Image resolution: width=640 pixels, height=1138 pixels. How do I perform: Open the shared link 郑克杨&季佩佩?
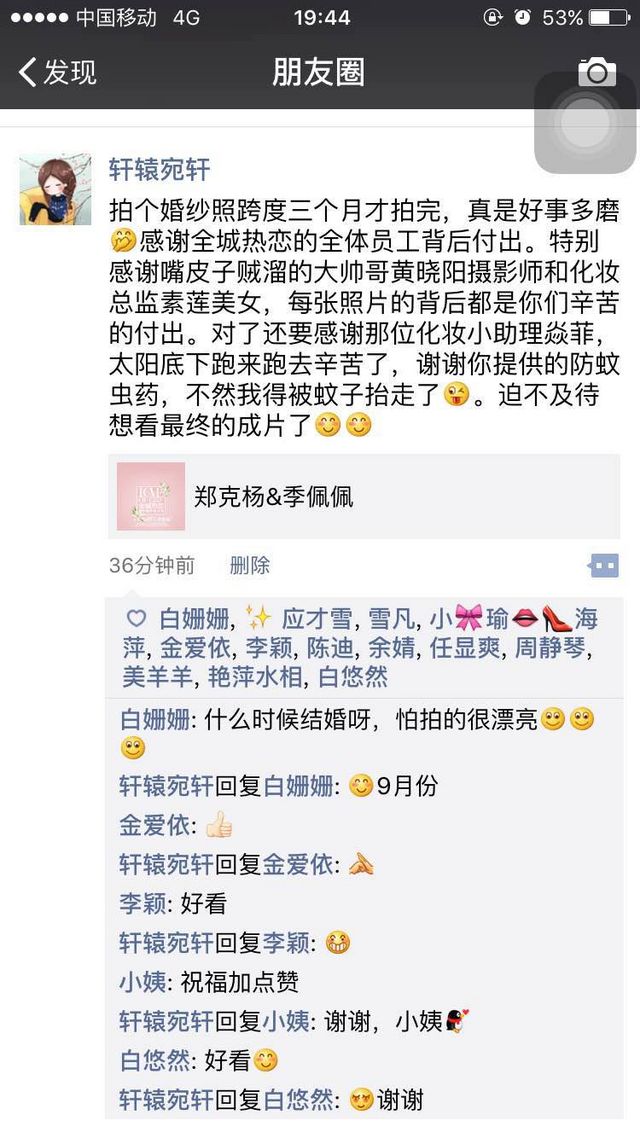coord(364,496)
